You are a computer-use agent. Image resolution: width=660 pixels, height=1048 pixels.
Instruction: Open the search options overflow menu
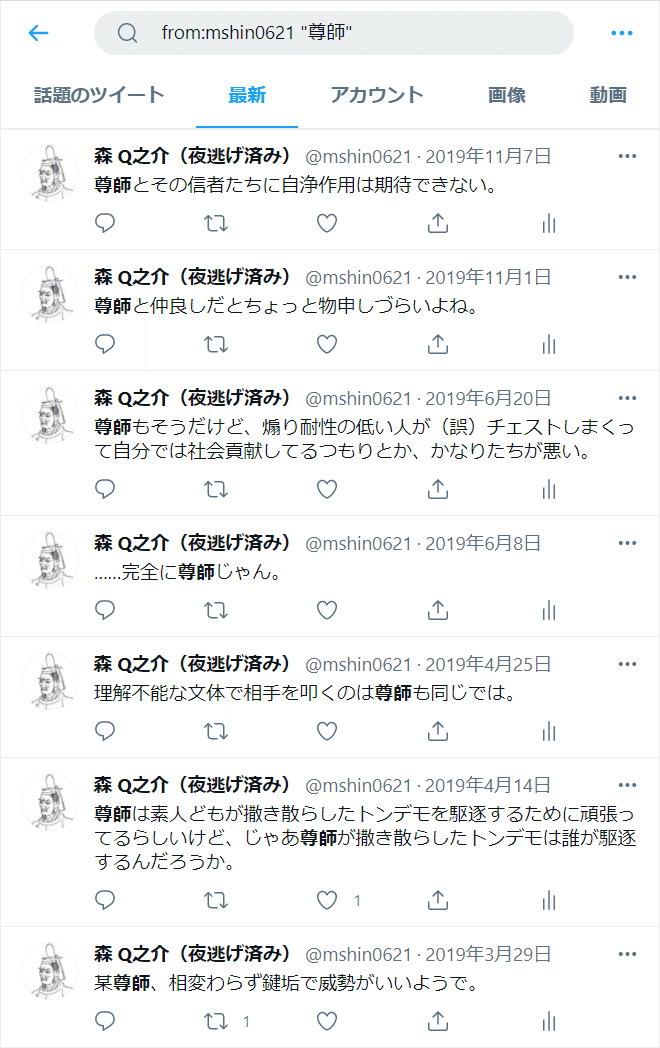tap(622, 33)
